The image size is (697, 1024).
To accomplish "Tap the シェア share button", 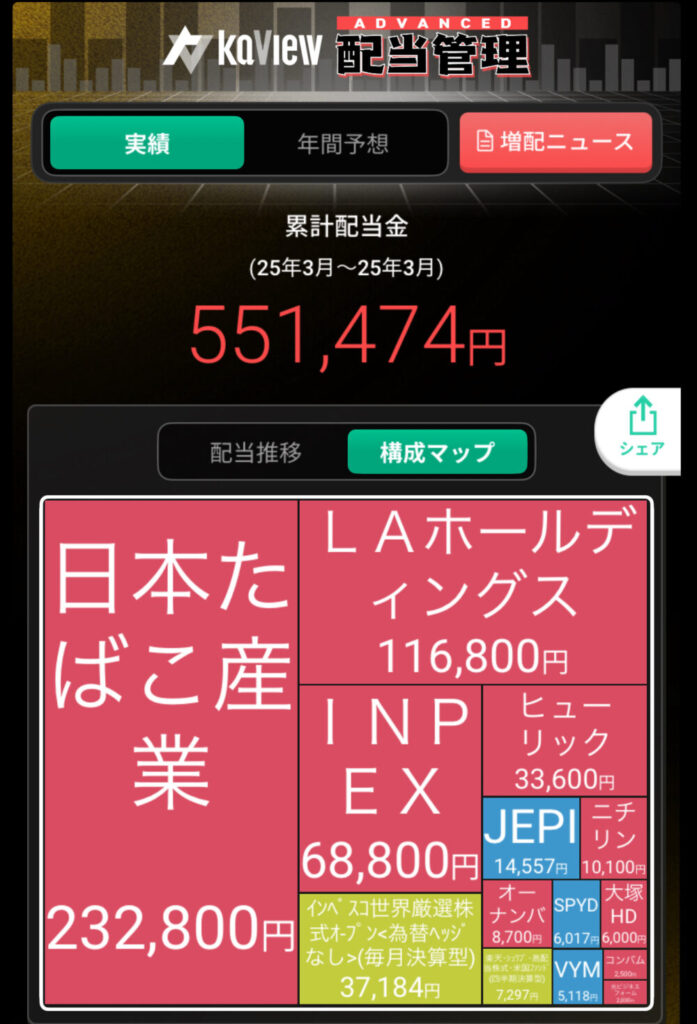I will (642, 428).
